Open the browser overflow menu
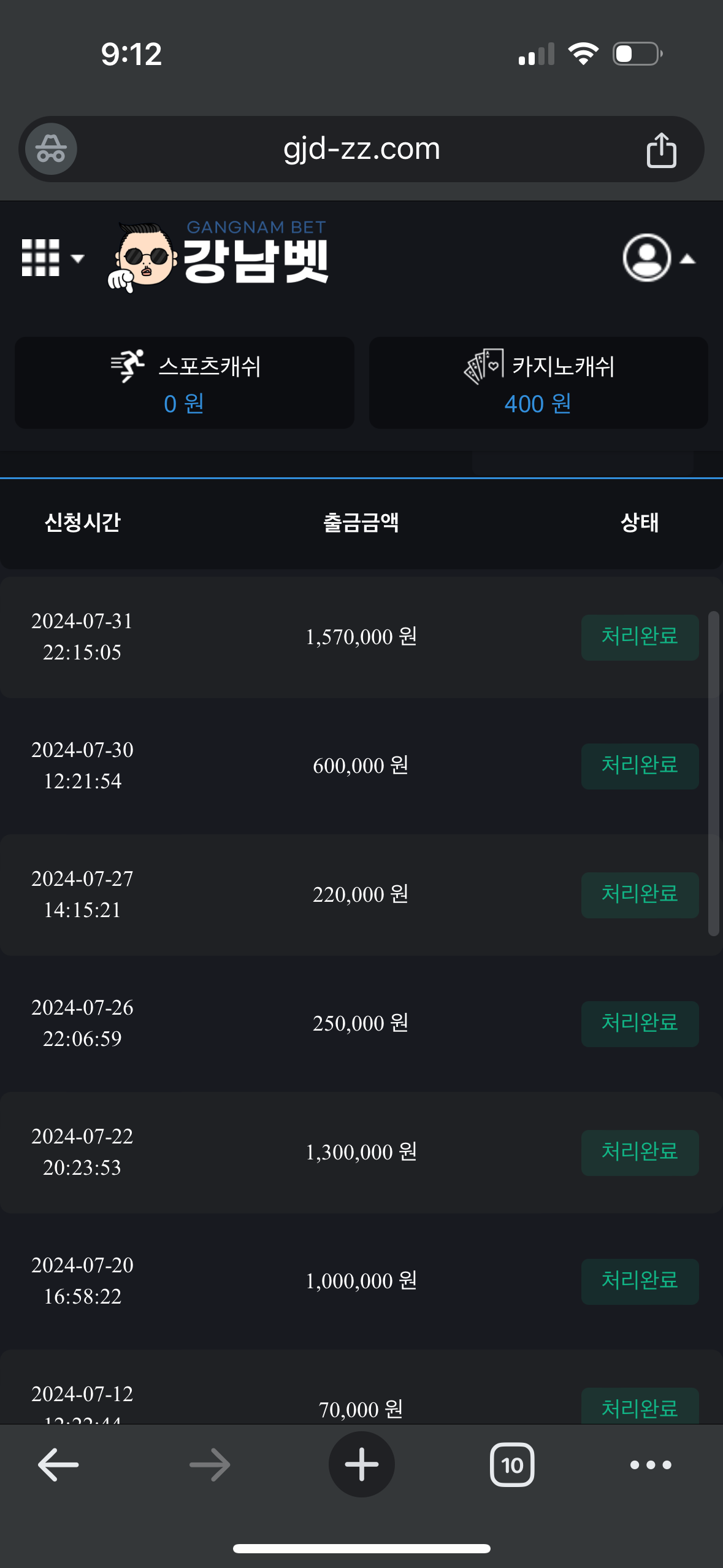723x1568 pixels. click(x=651, y=1465)
